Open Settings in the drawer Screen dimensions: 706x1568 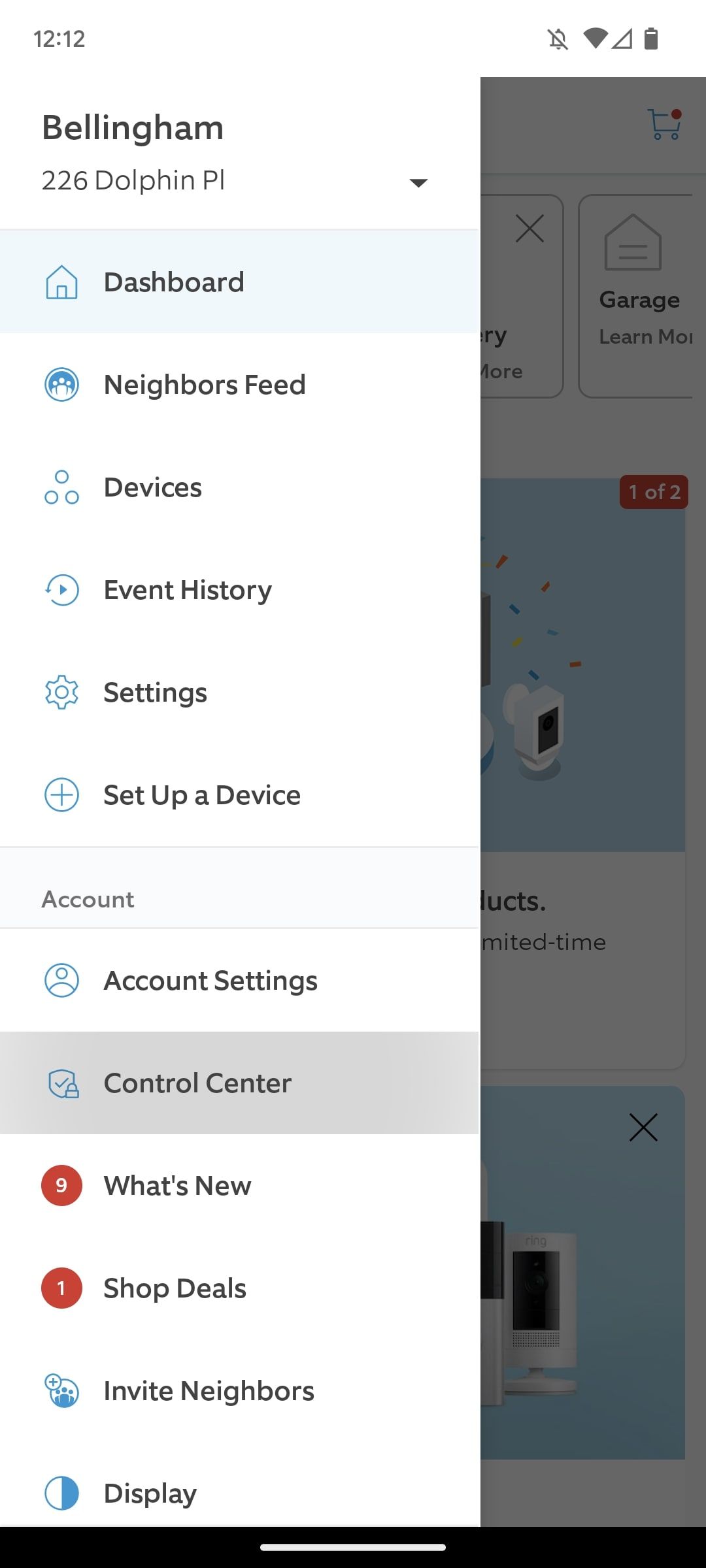pyautogui.click(x=239, y=693)
